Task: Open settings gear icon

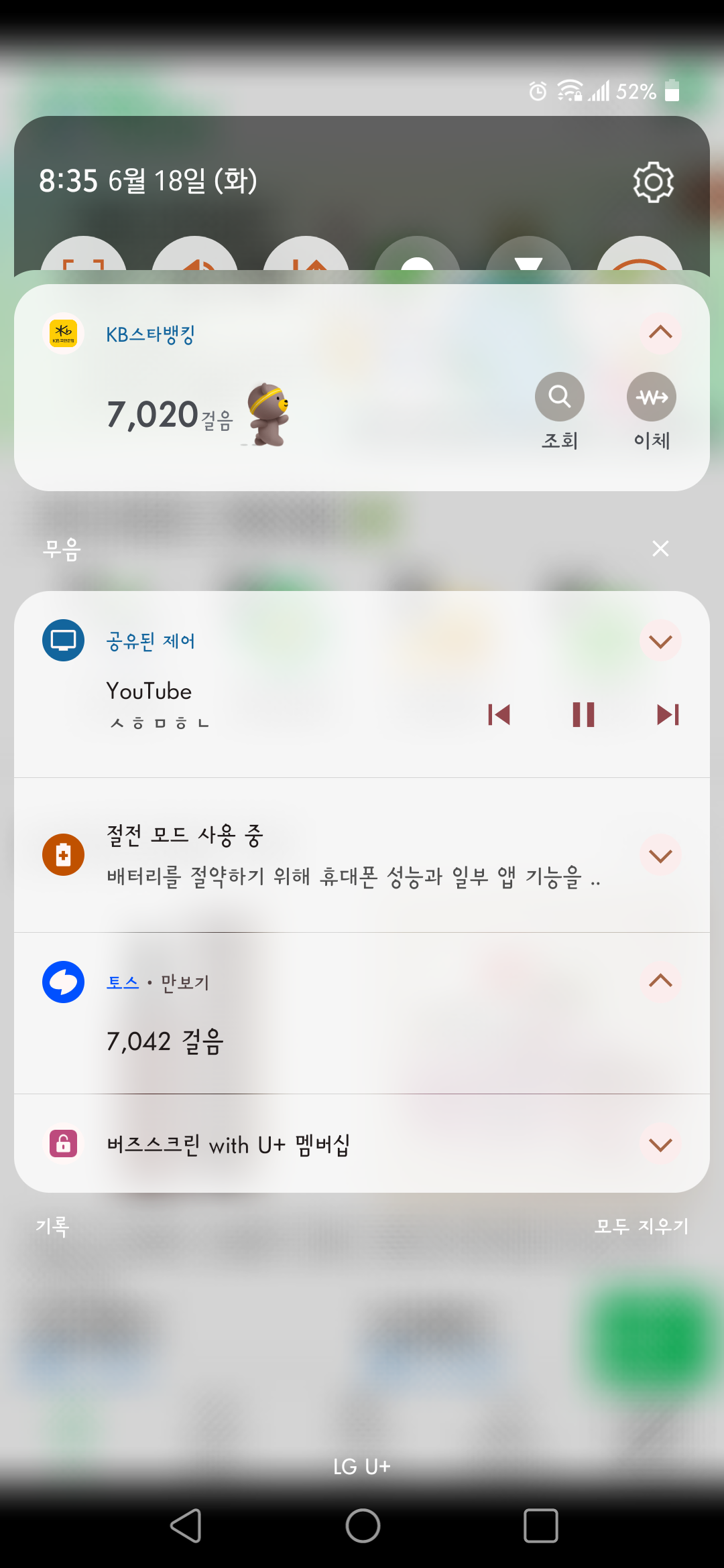Action: tap(653, 182)
